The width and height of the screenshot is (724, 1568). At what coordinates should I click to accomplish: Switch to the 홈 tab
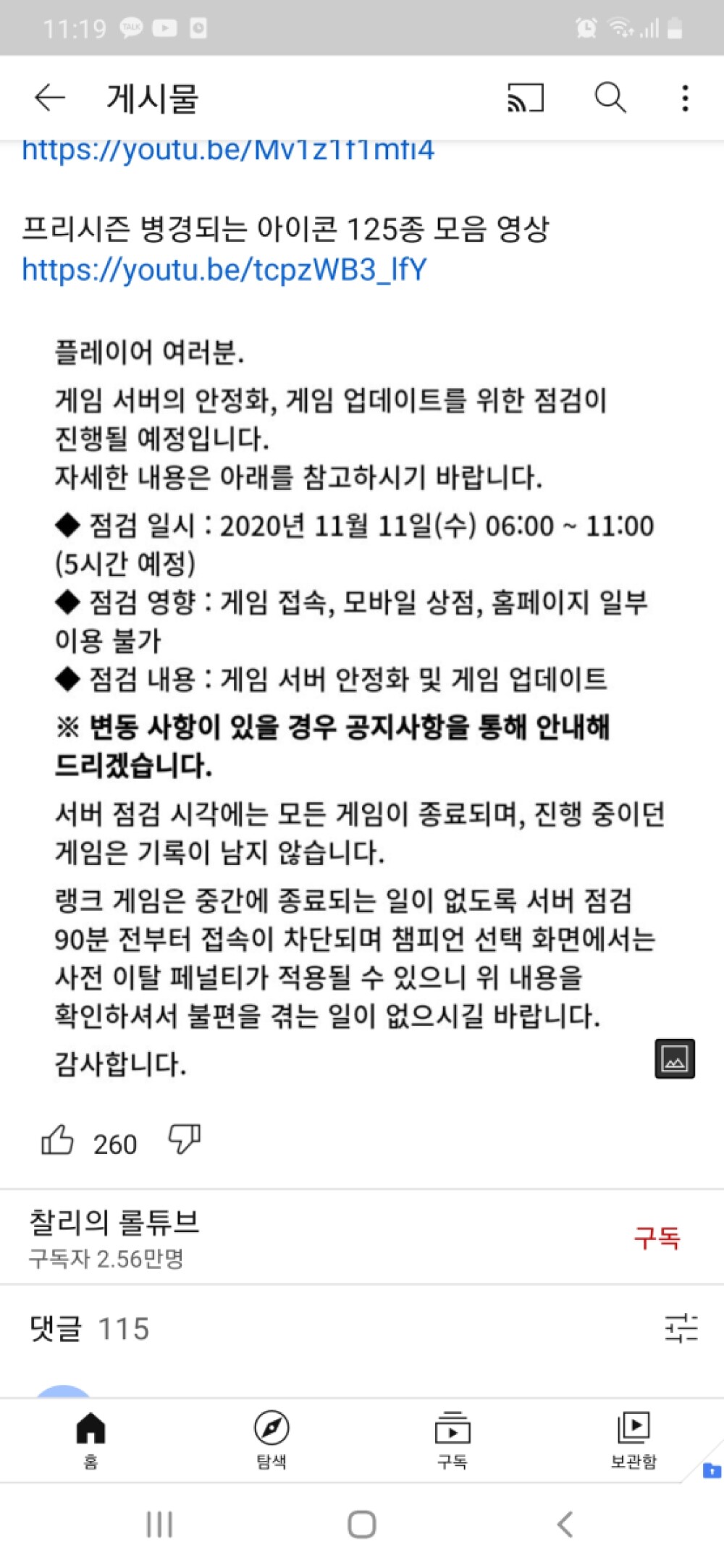(x=90, y=1439)
